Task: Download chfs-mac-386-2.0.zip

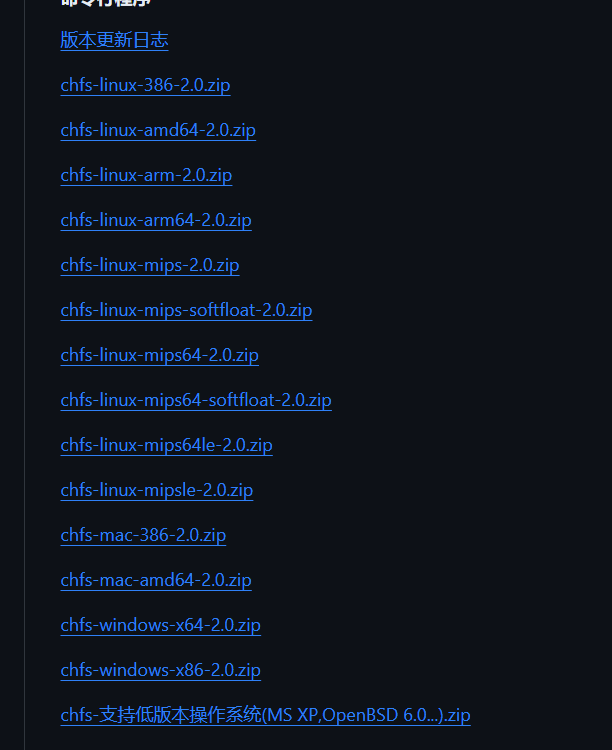Action: [143, 535]
